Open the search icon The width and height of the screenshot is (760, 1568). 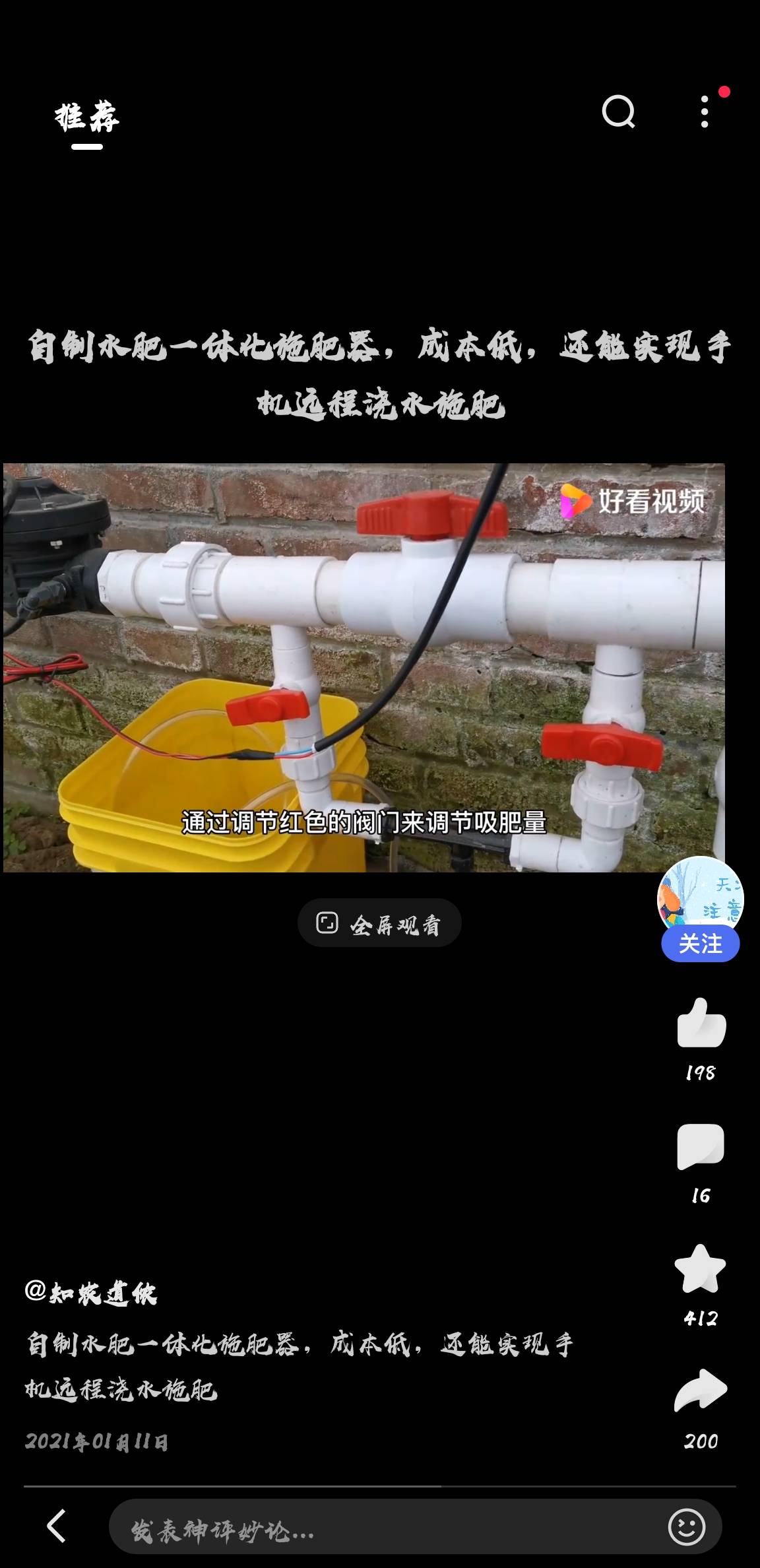[619, 112]
